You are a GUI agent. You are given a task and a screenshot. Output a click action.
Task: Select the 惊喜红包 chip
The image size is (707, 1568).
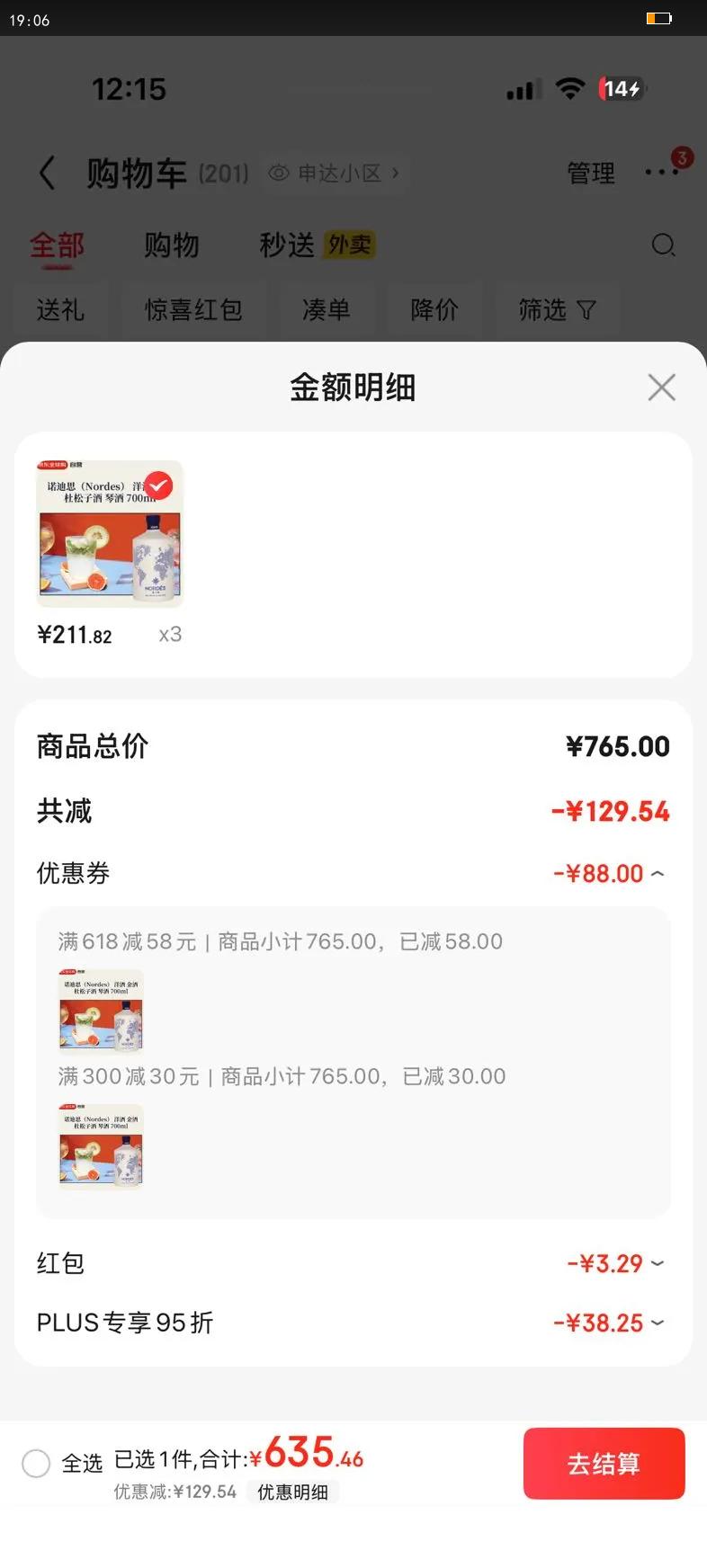193,310
